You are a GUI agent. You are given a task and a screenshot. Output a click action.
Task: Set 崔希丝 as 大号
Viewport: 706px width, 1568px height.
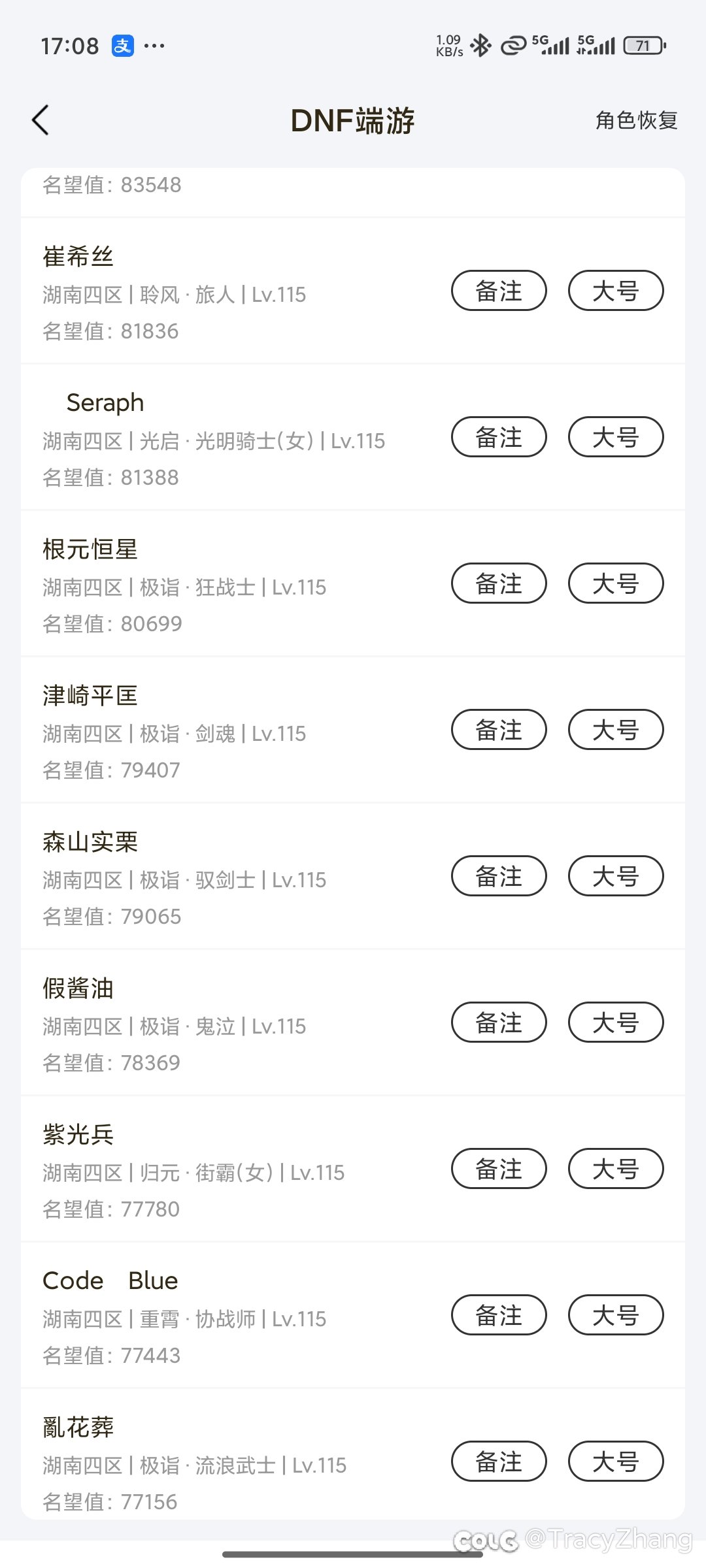tap(616, 291)
